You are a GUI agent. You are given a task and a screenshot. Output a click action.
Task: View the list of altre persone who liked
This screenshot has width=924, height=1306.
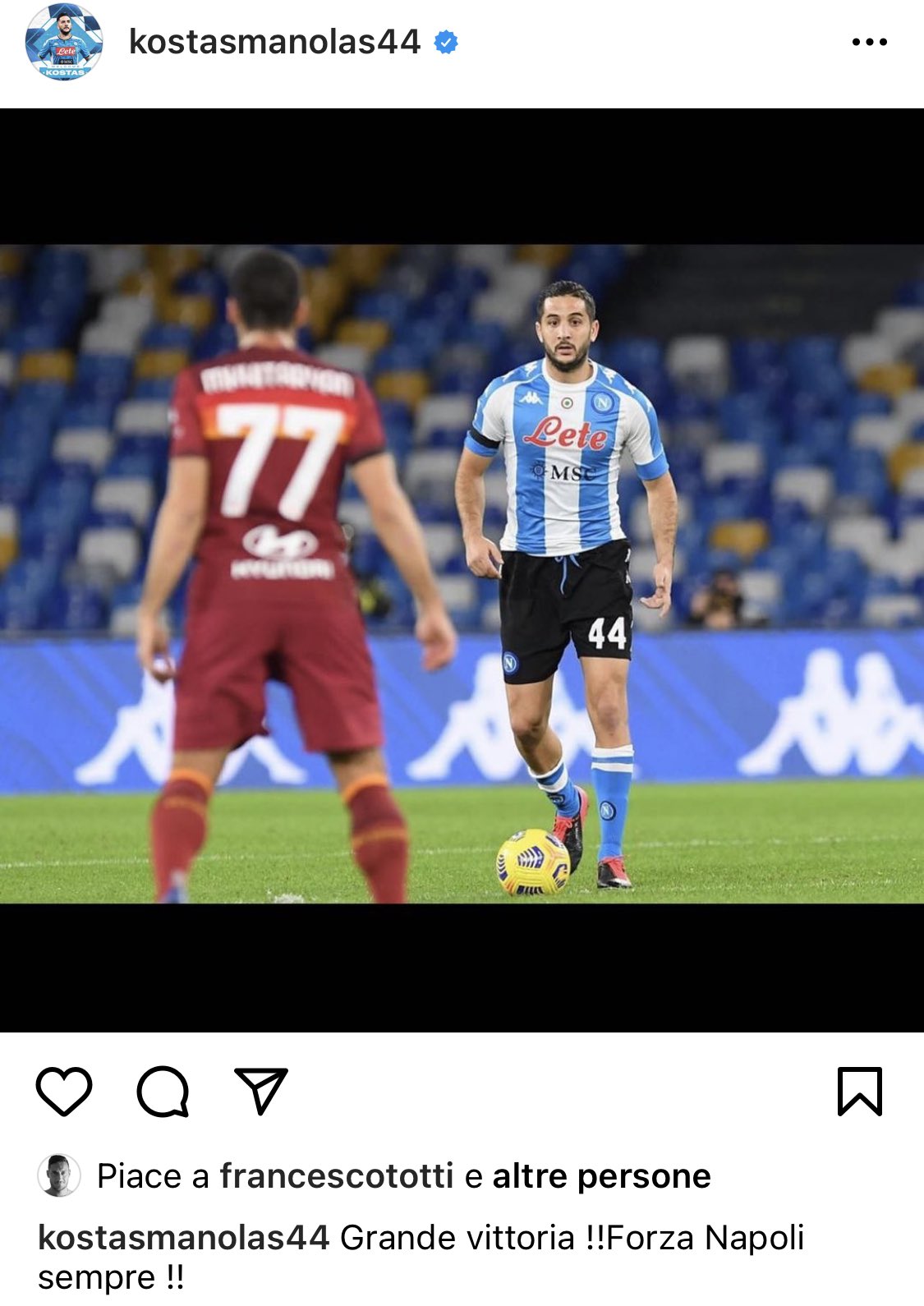point(601,1176)
